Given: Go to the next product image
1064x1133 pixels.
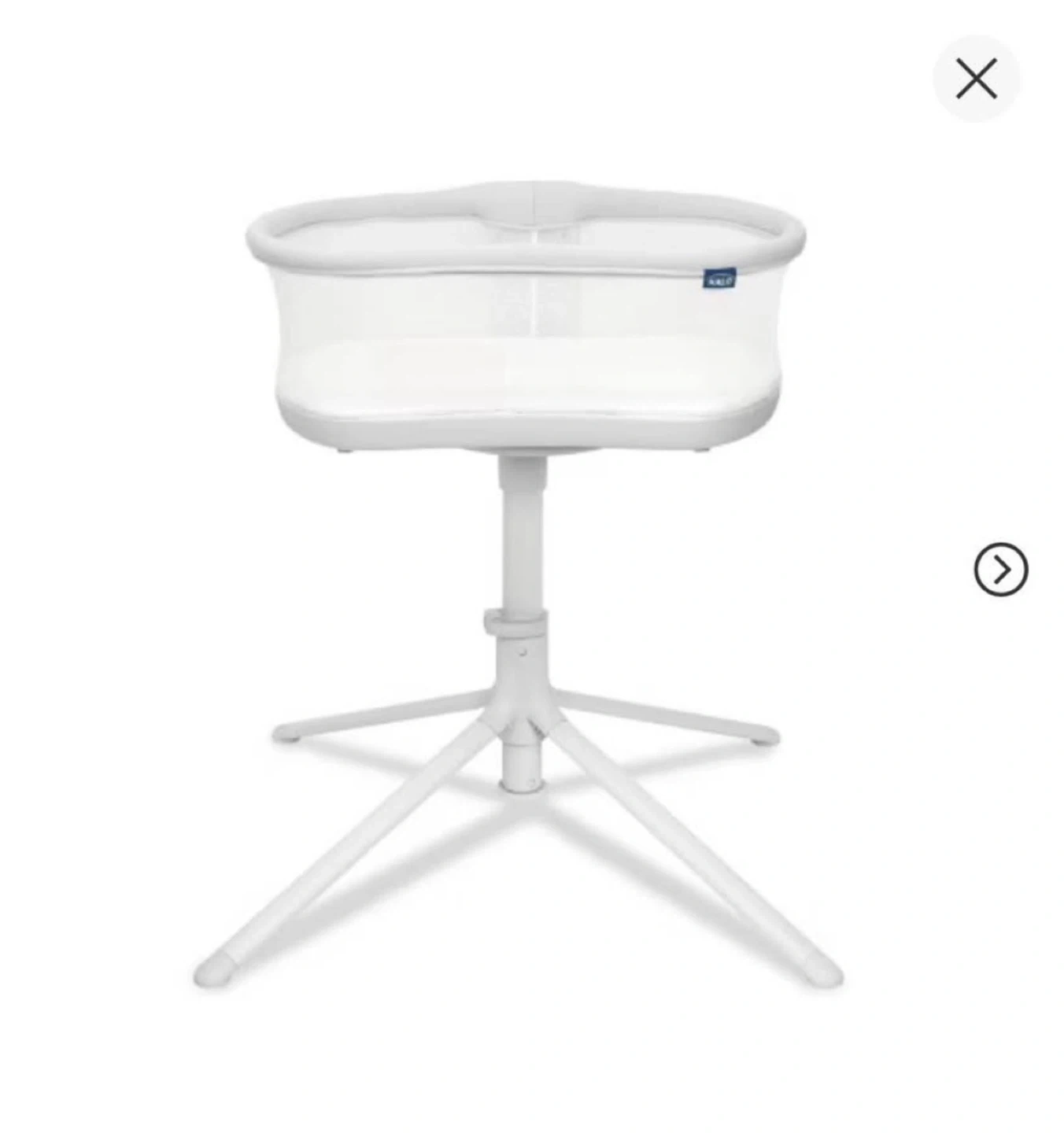Looking at the screenshot, I should [1000, 569].
